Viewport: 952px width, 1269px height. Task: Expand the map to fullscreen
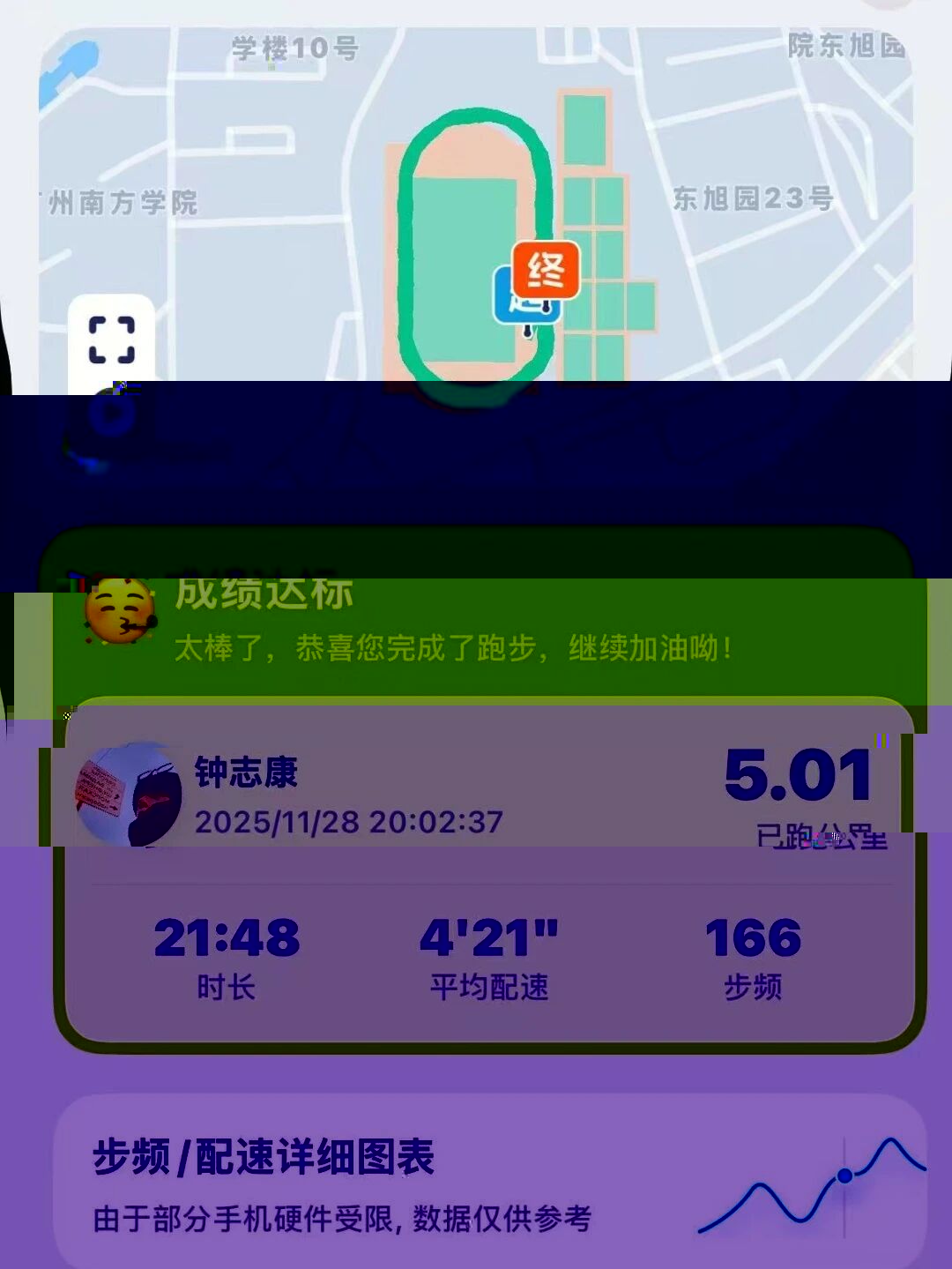112,340
